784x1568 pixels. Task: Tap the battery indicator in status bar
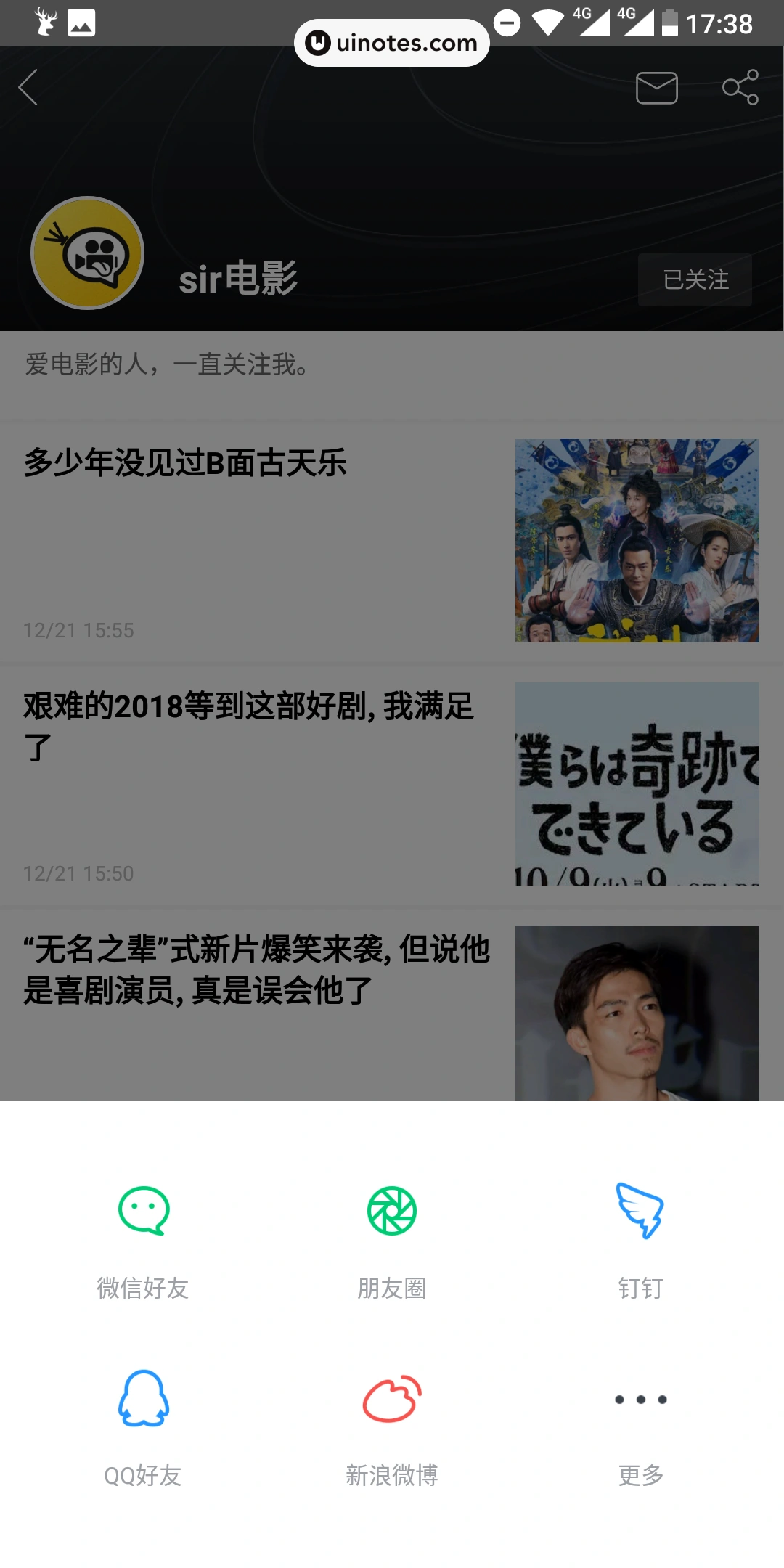click(x=669, y=24)
